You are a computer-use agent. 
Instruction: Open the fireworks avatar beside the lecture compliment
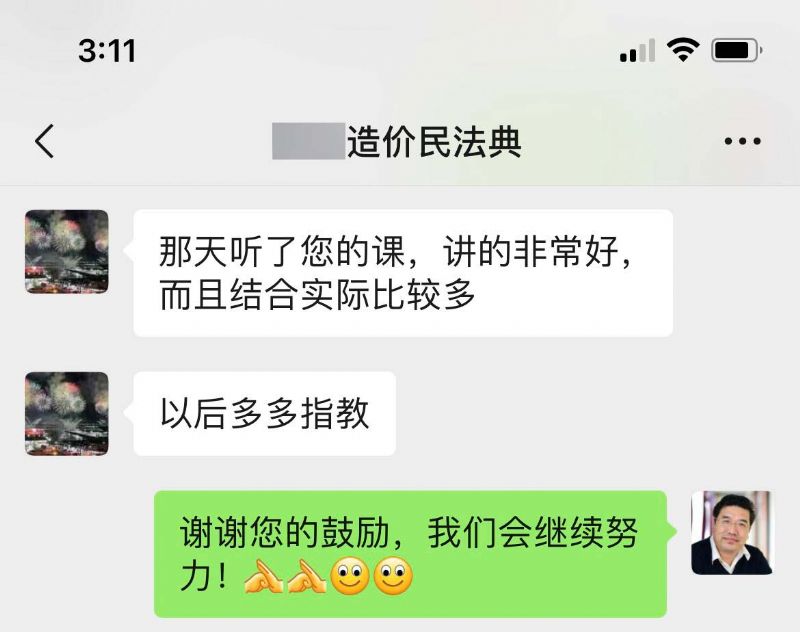(x=67, y=251)
